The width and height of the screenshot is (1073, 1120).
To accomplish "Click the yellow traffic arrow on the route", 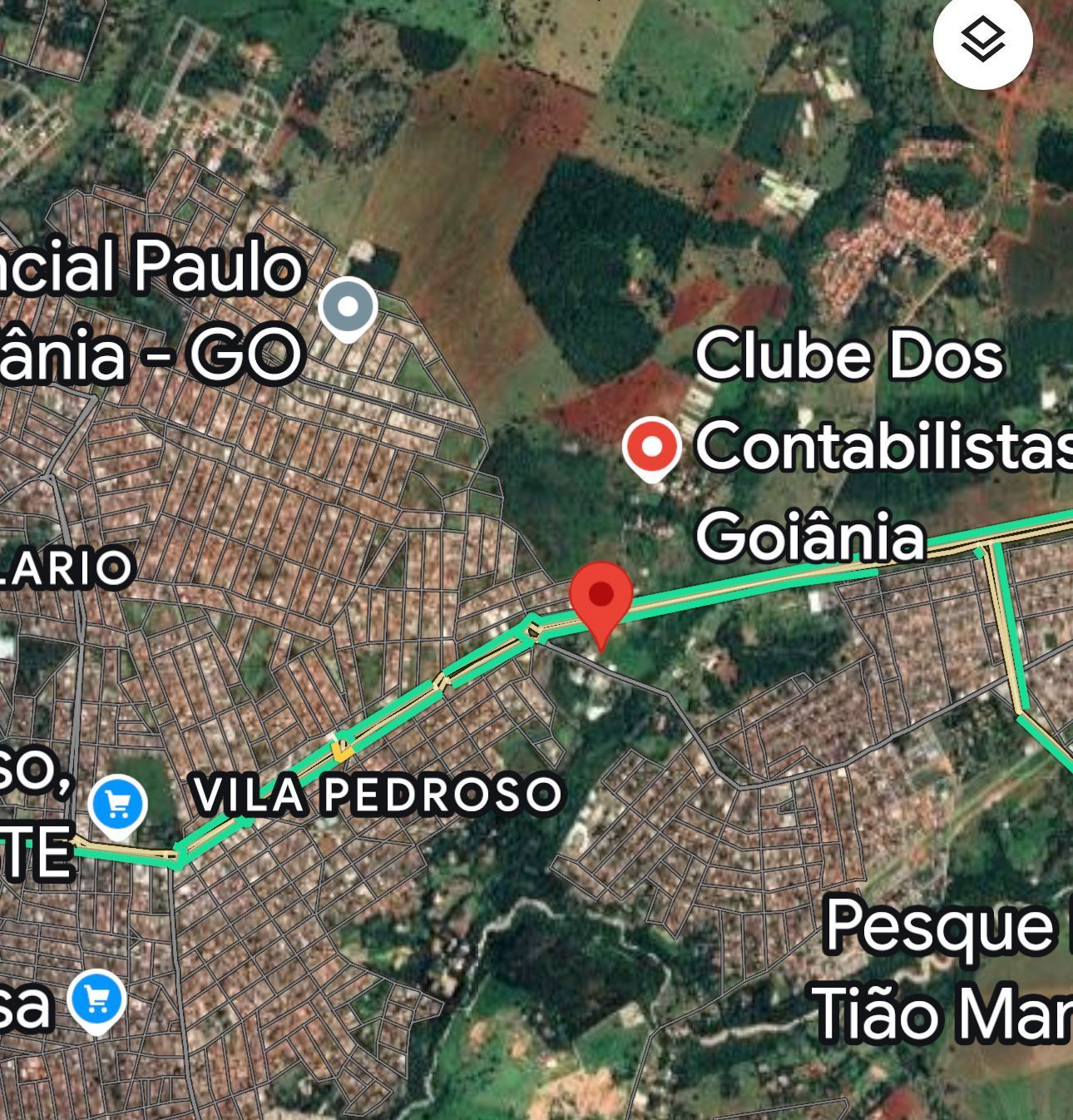I will point(341,751).
